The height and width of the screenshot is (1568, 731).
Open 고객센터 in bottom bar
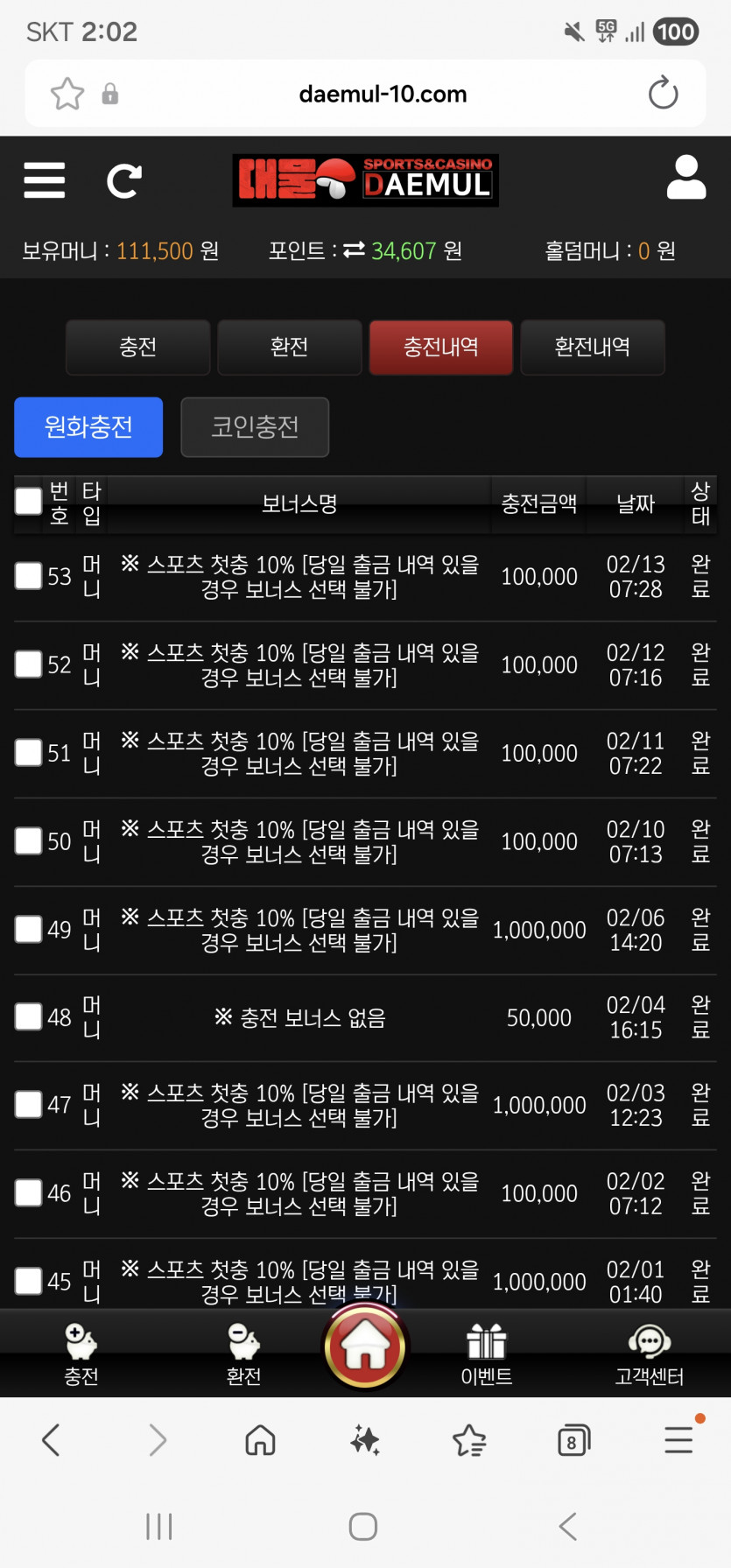pyautogui.click(x=650, y=1354)
